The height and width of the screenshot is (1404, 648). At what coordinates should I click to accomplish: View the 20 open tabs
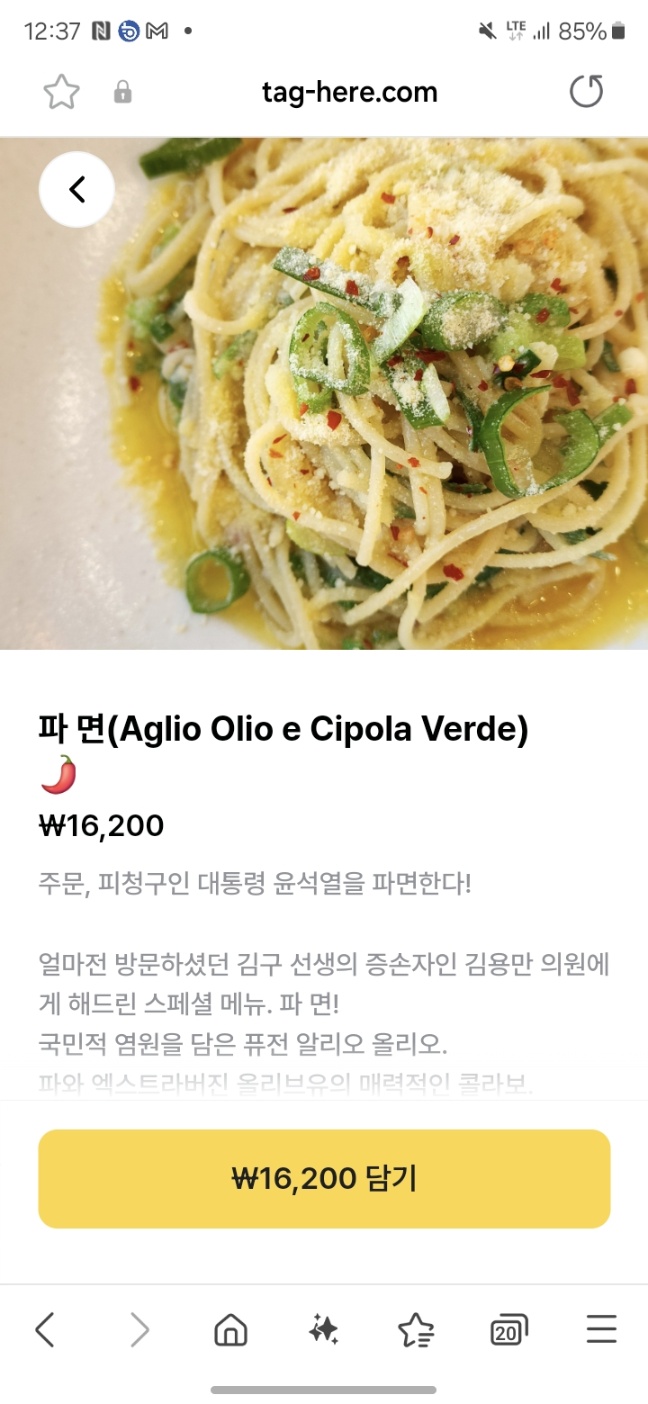509,1329
